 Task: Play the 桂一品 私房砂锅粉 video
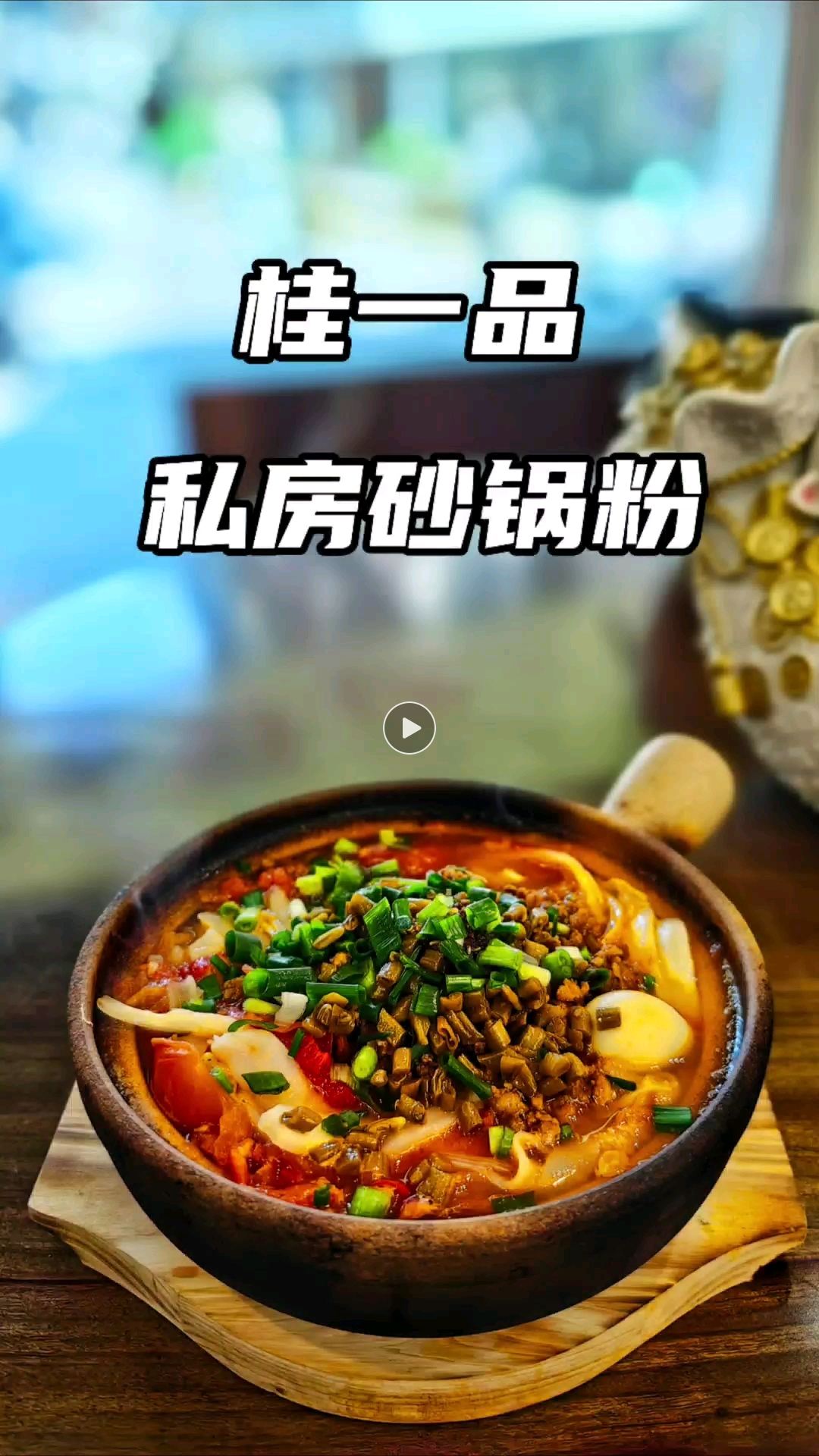pyautogui.click(x=409, y=728)
